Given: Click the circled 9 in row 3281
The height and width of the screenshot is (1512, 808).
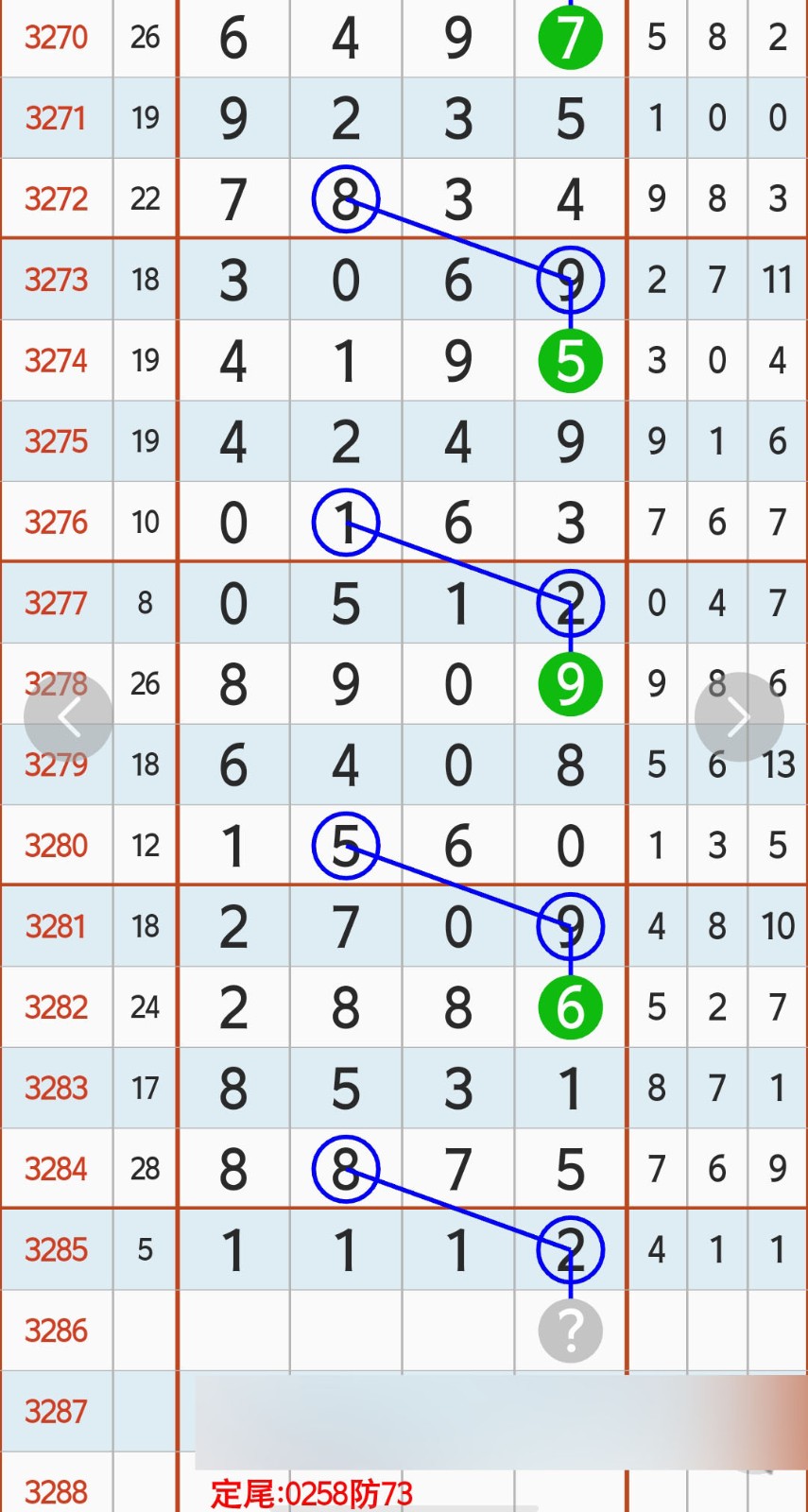Looking at the screenshot, I should (570, 926).
